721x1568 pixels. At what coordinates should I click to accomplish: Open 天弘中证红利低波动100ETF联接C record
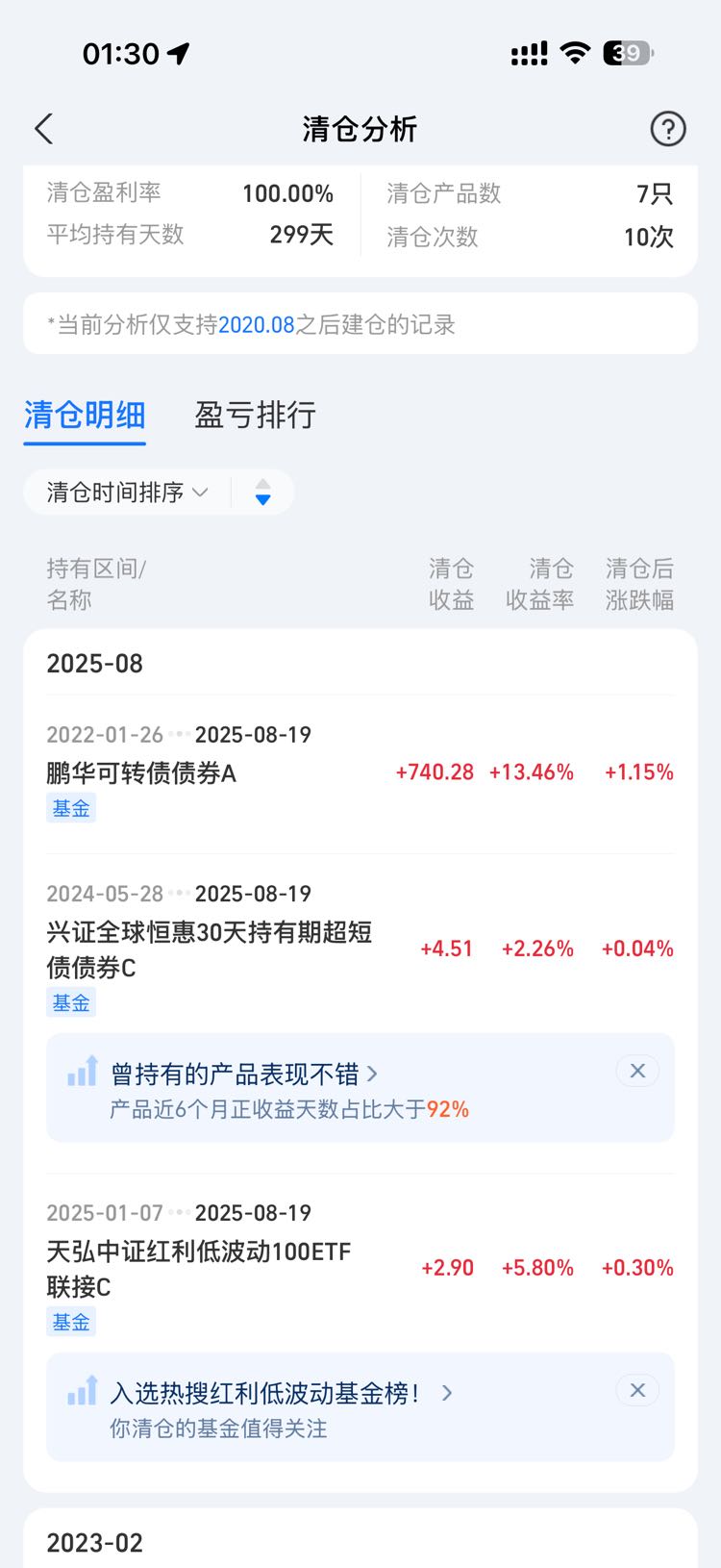pos(360,1268)
